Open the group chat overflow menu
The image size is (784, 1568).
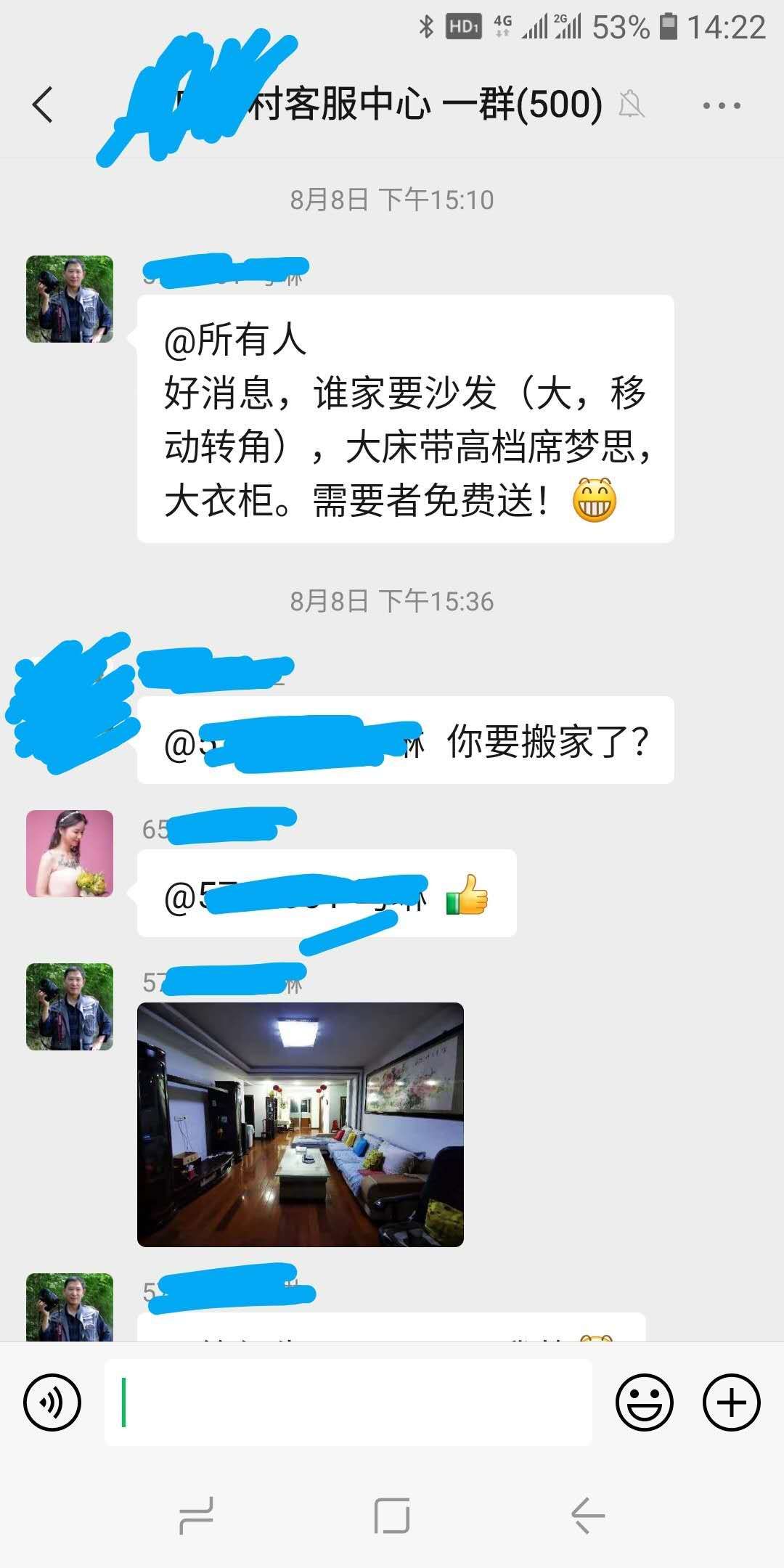click(722, 106)
